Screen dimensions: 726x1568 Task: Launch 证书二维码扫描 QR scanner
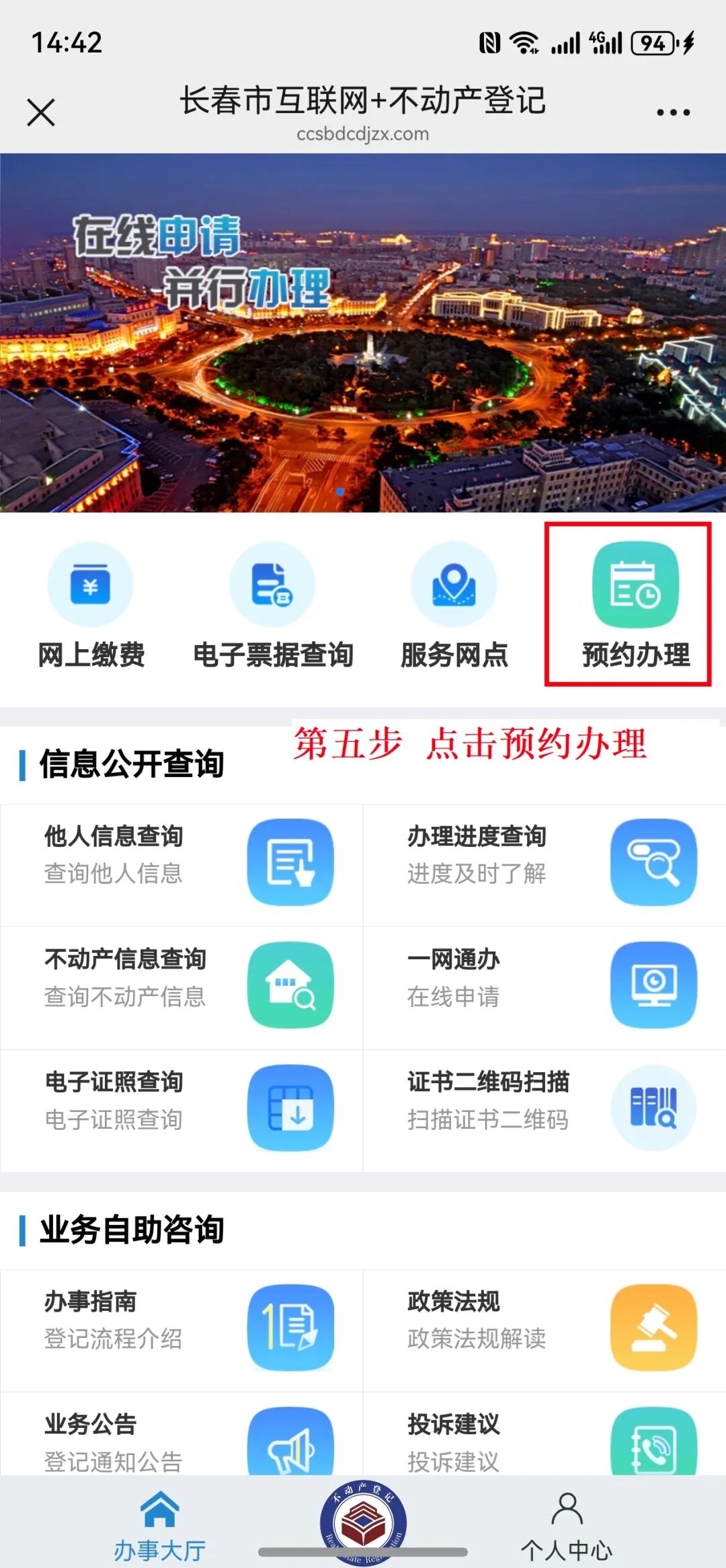[x=544, y=1110]
